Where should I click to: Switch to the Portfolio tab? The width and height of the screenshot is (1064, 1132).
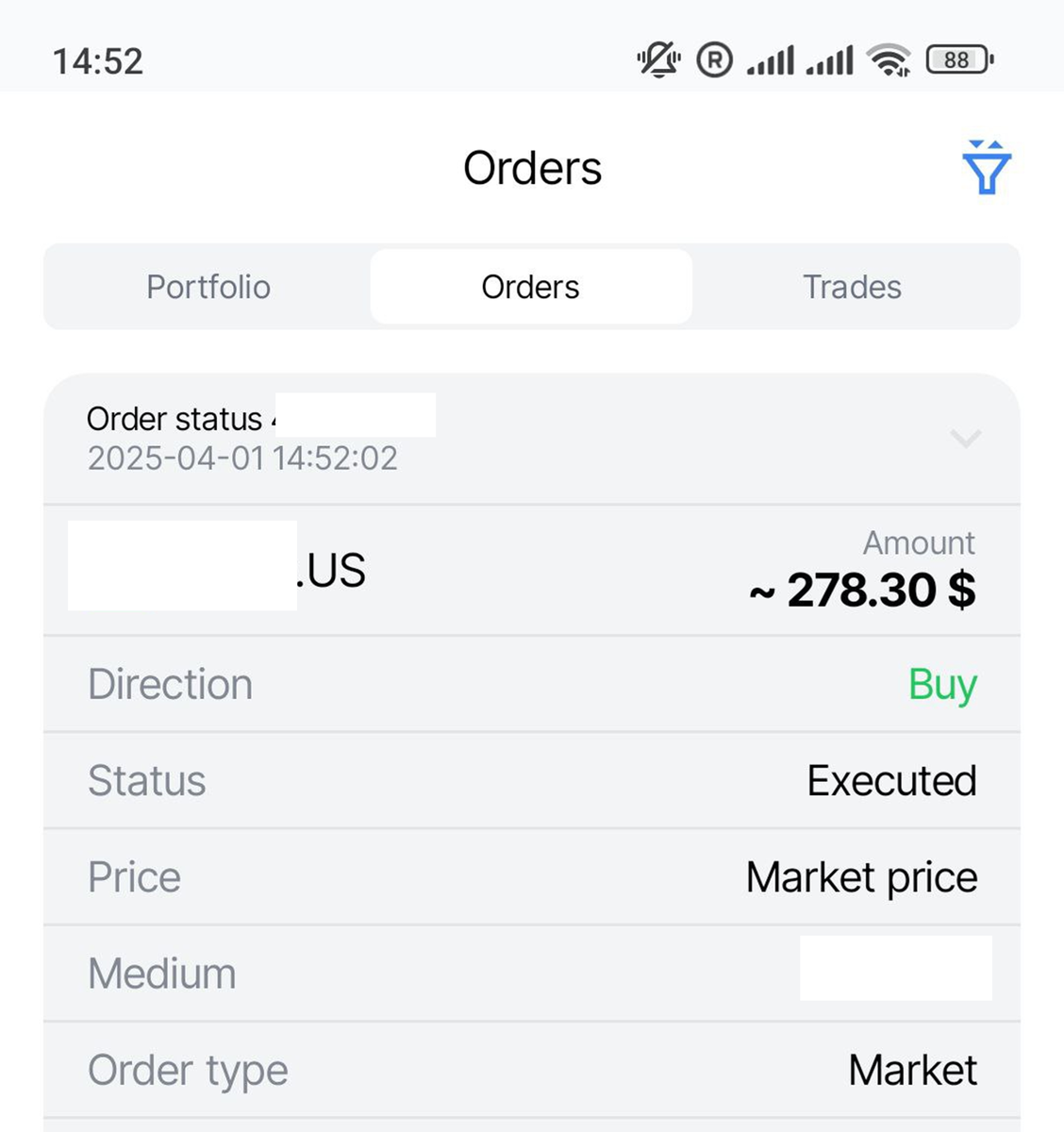click(x=208, y=287)
